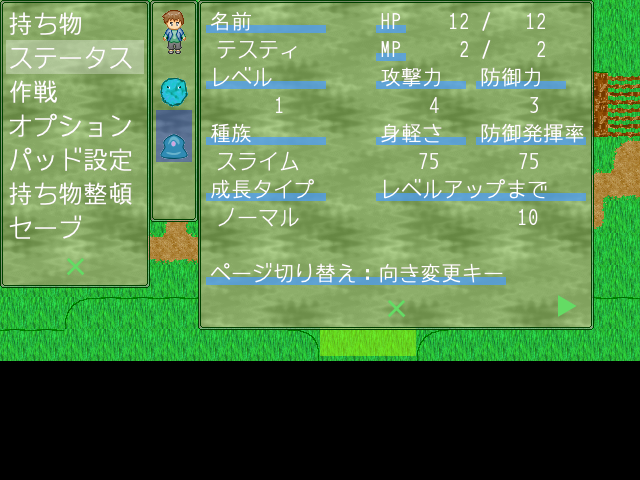Close the left menu with the X
The image size is (640, 480).
coord(75,266)
